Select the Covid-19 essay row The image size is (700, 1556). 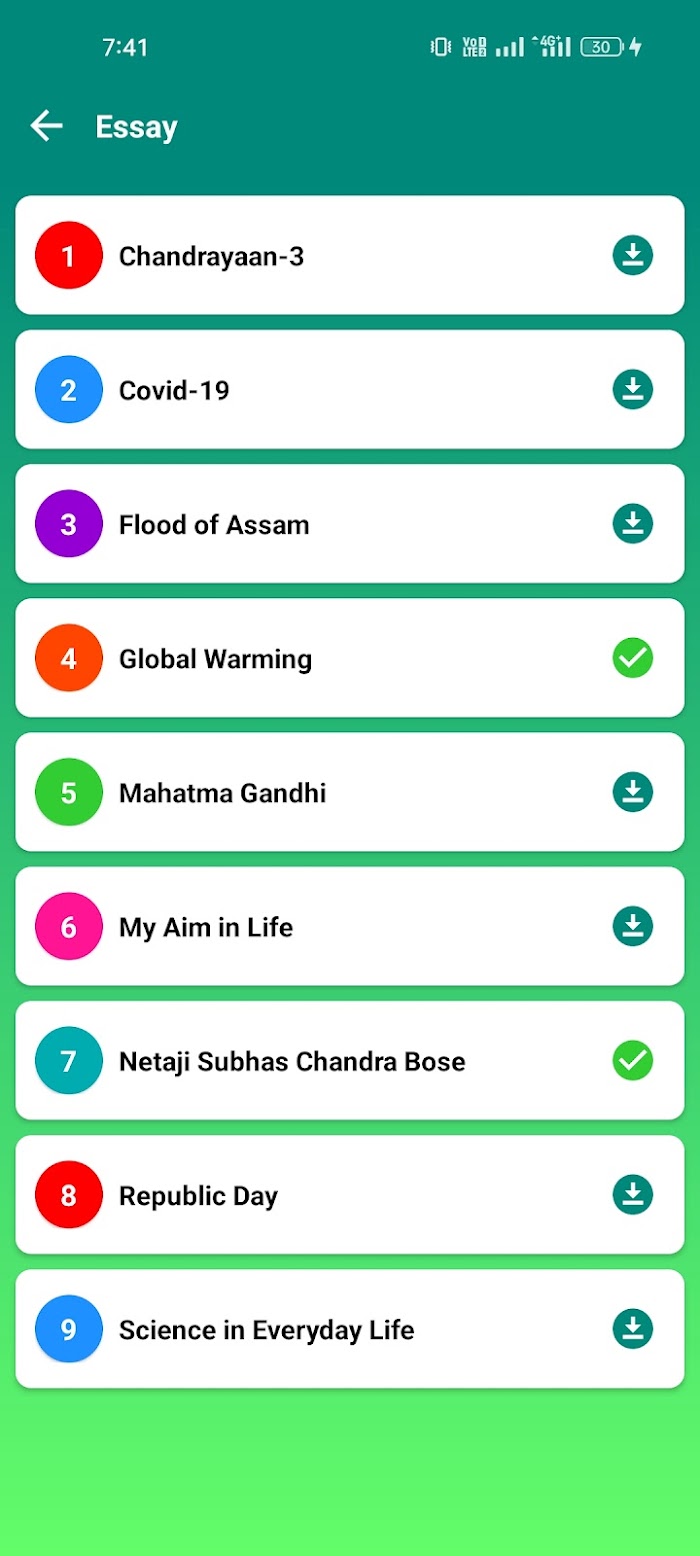click(350, 389)
